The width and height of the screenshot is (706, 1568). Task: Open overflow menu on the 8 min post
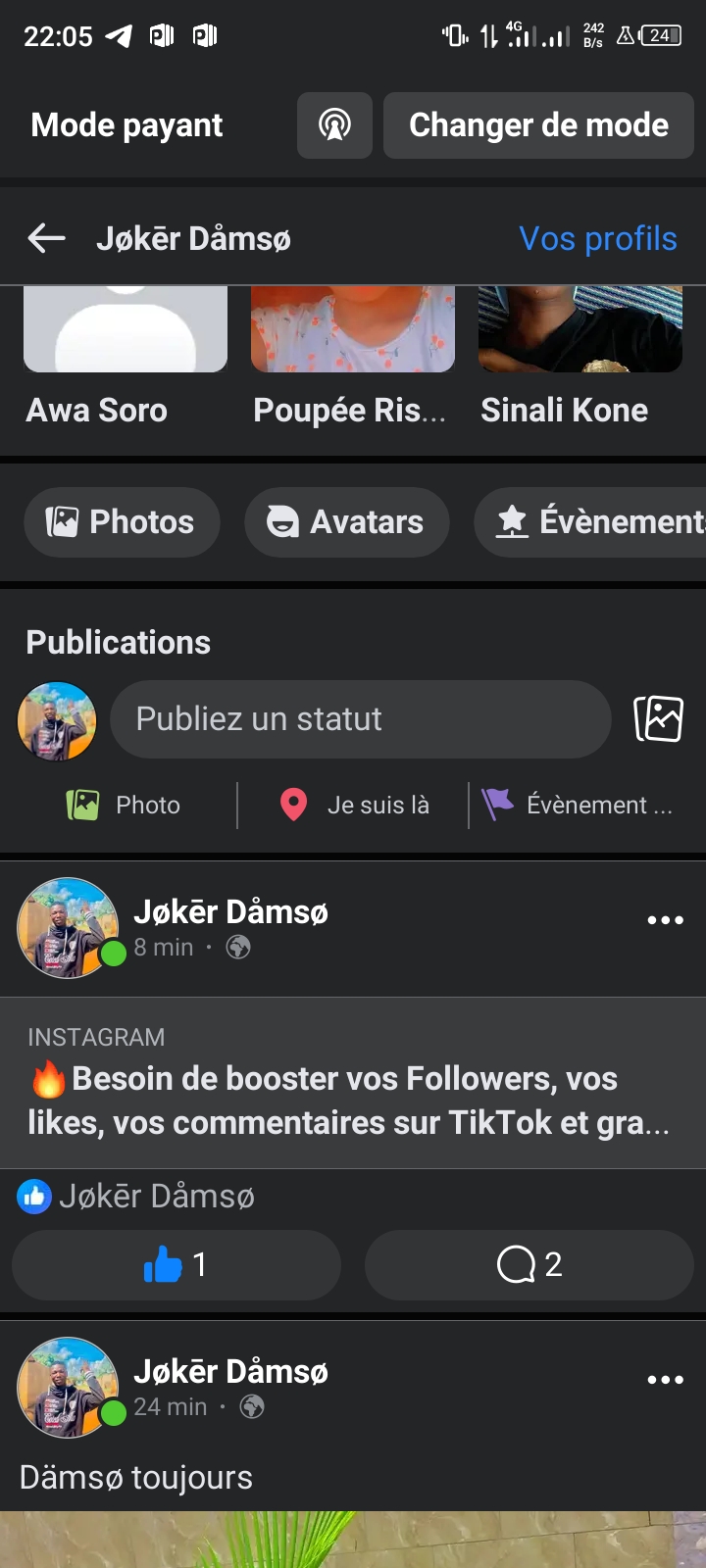tap(665, 920)
